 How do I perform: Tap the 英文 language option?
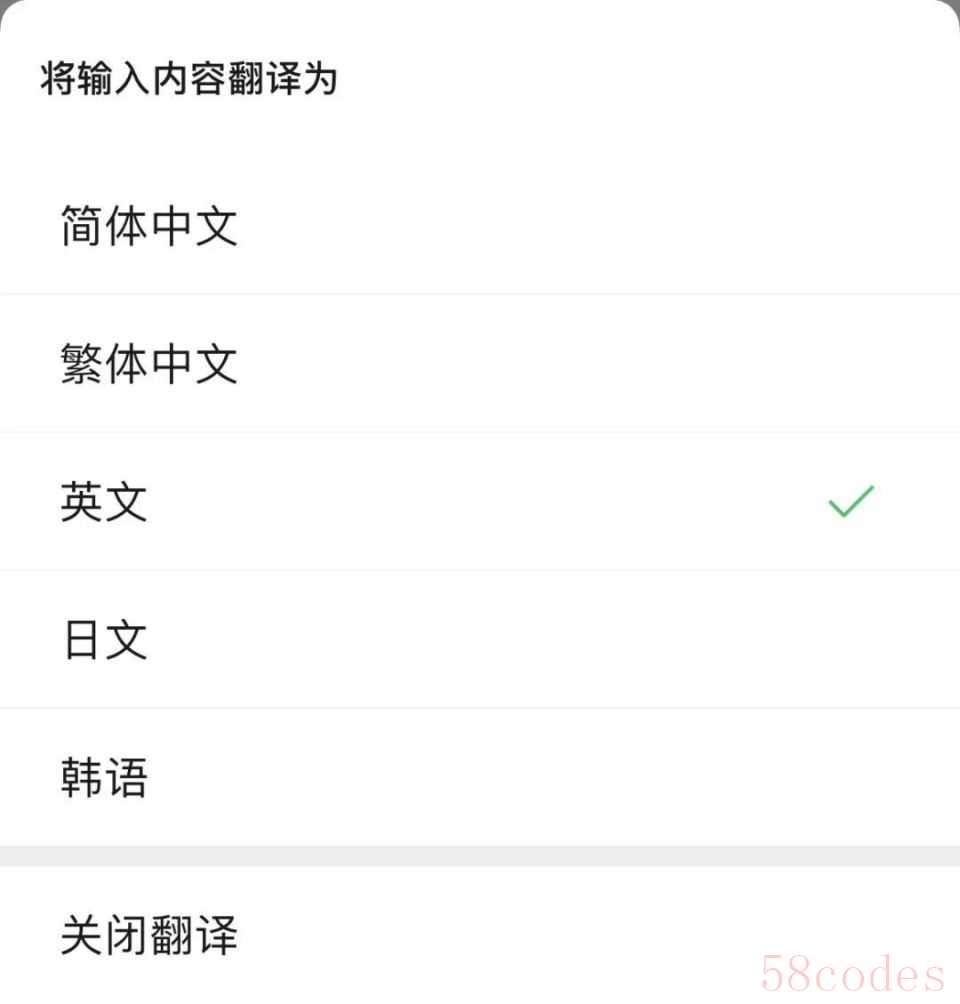104,502
